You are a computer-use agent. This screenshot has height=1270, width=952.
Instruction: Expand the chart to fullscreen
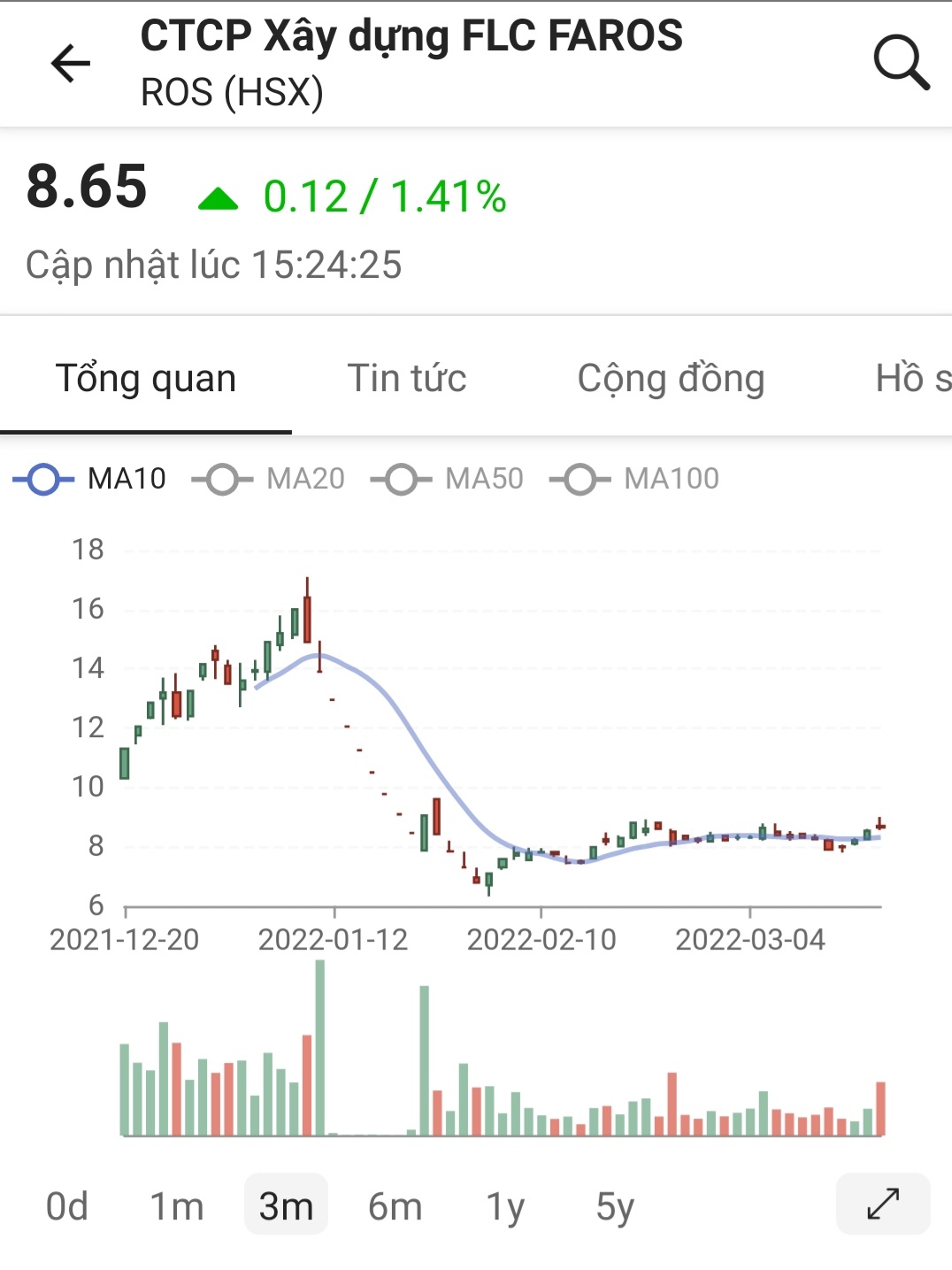(883, 1204)
